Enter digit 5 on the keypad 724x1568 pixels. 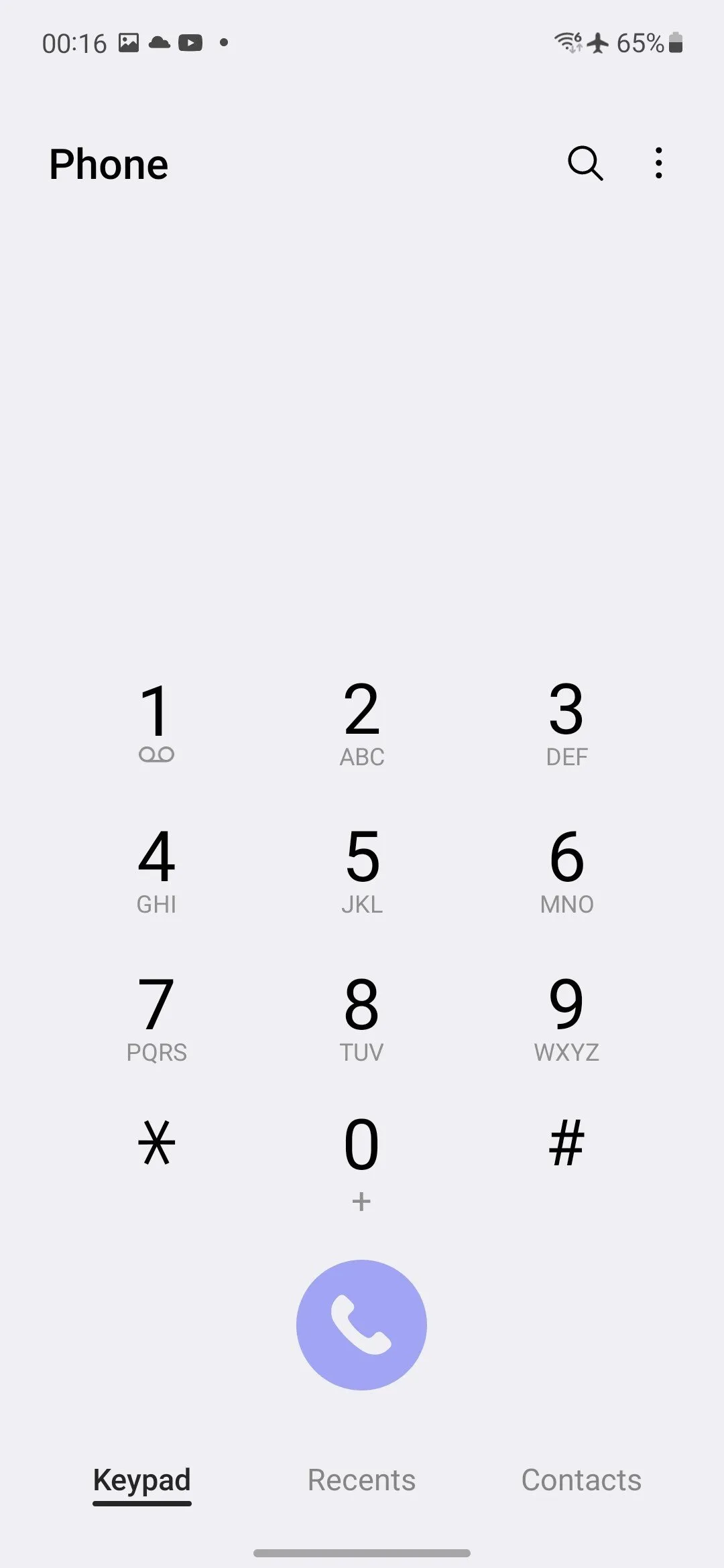362,869
